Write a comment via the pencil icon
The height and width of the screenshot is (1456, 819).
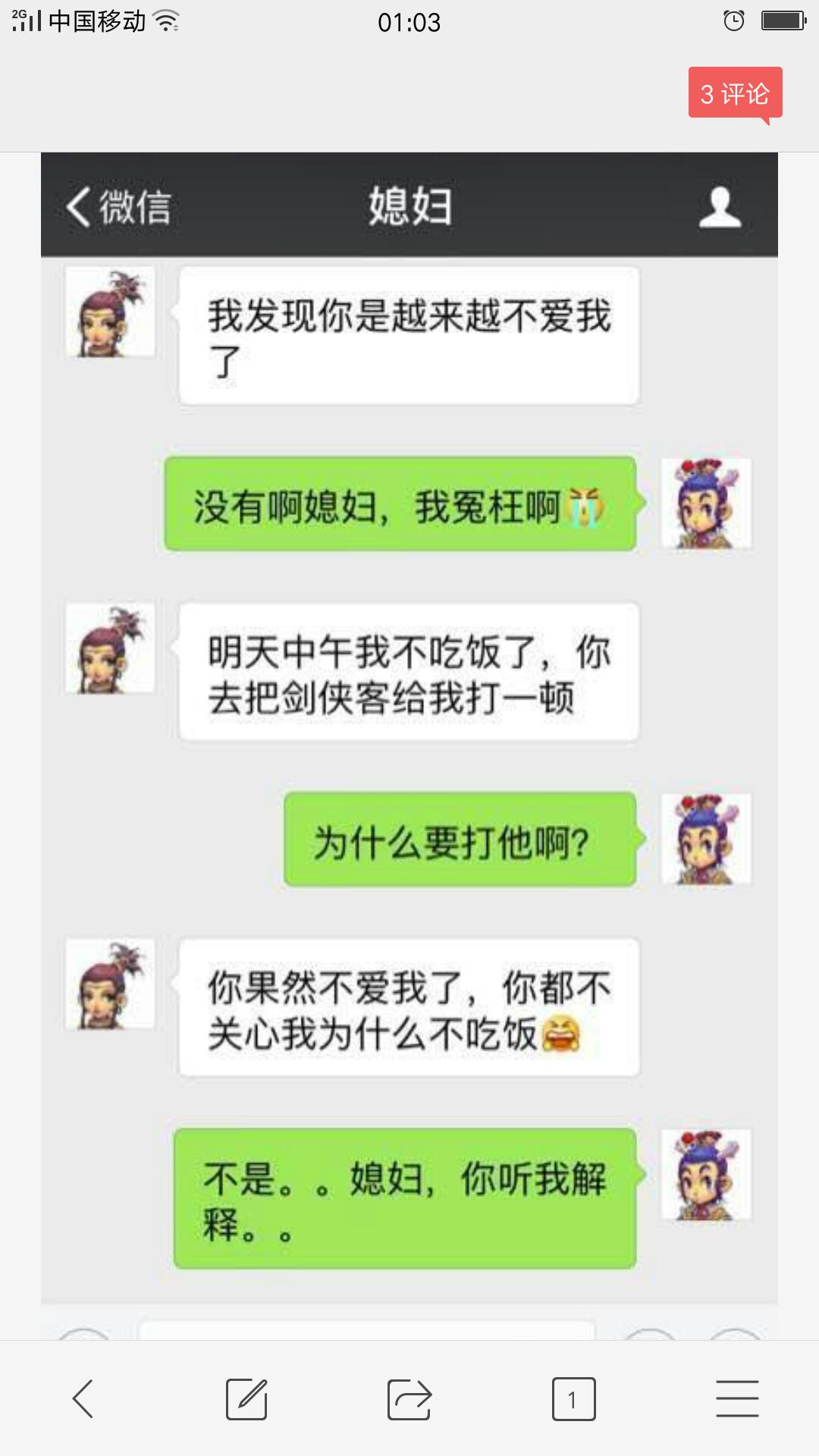246,1398
